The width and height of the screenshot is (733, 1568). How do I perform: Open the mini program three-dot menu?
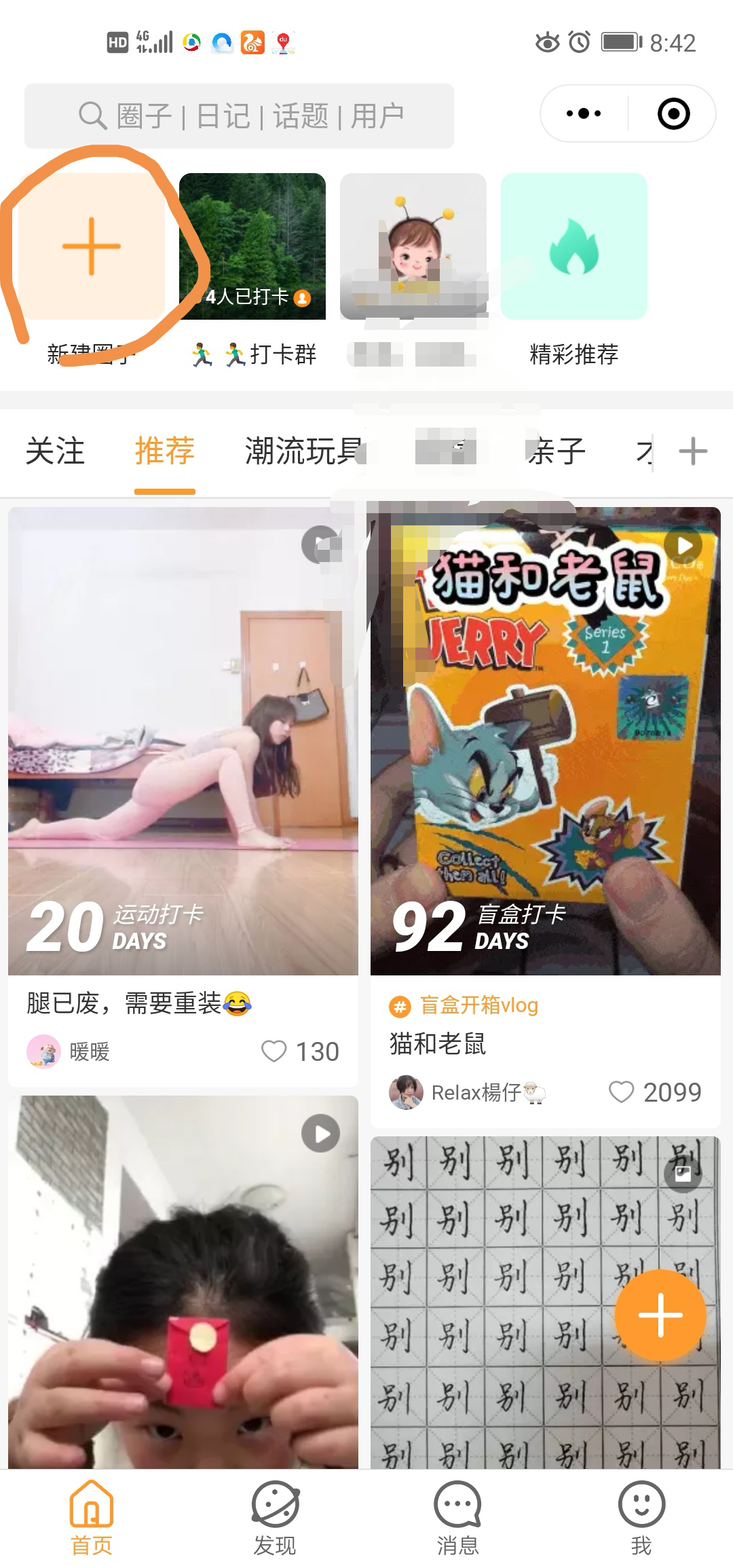coord(584,113)
